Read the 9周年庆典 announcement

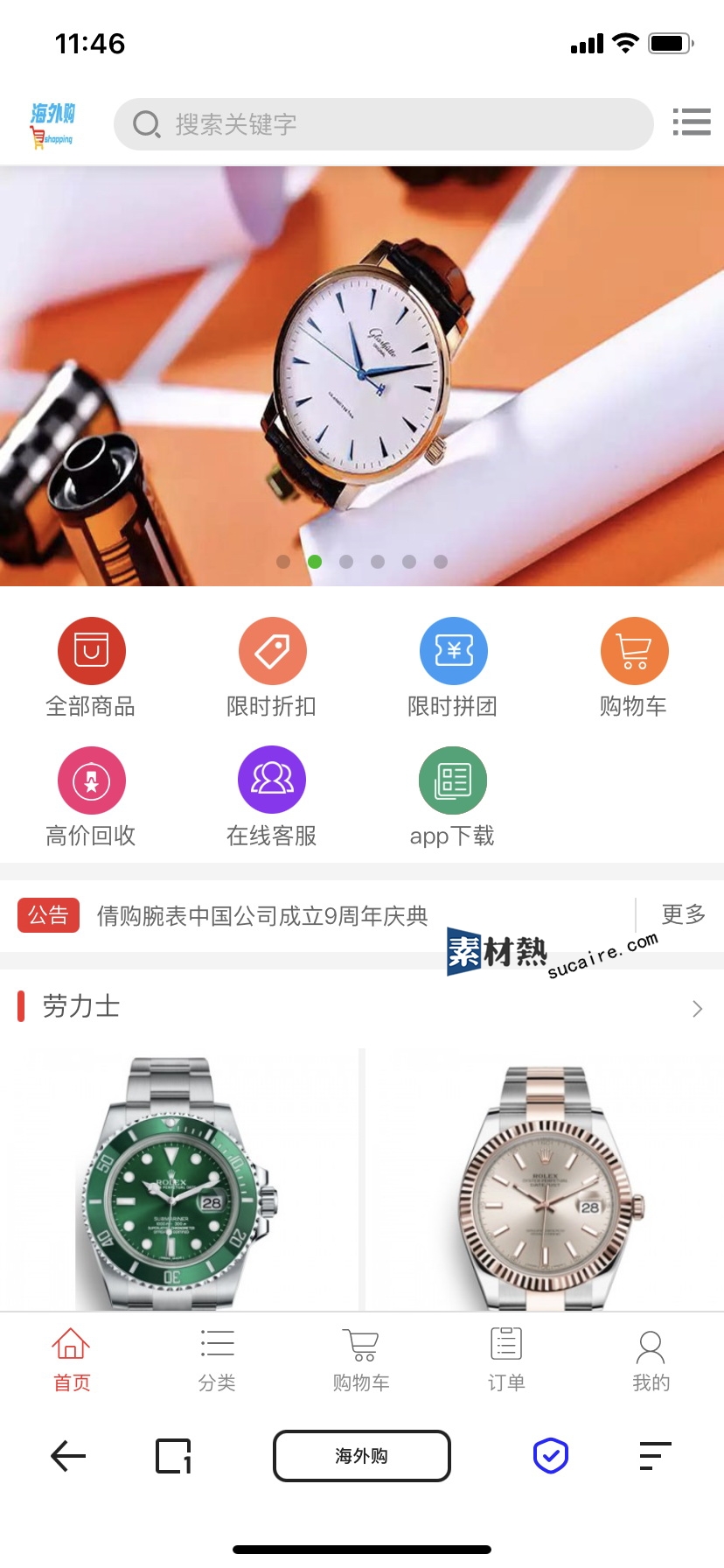(x=262, y=916)
